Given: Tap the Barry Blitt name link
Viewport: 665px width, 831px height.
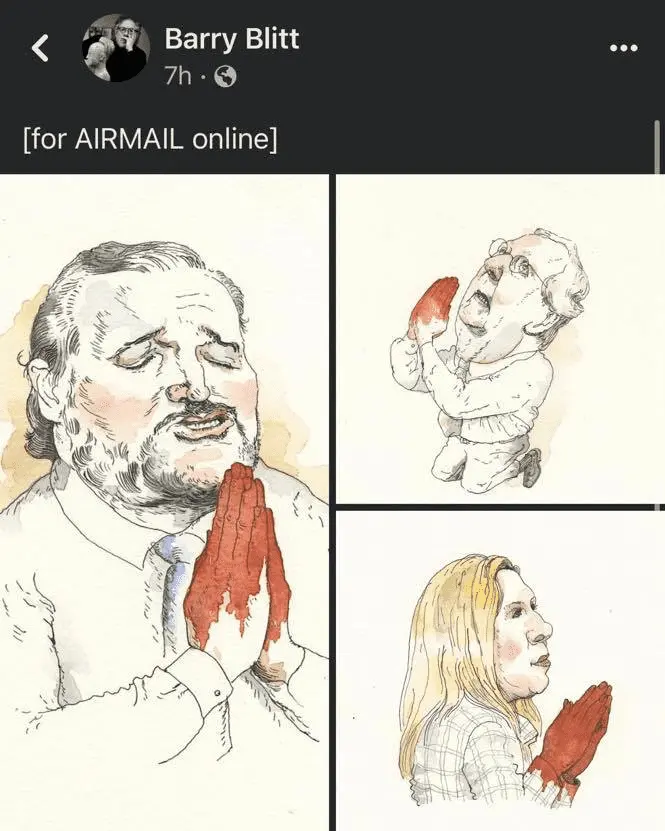Looking at the screenshot, I should pos(231,39).
